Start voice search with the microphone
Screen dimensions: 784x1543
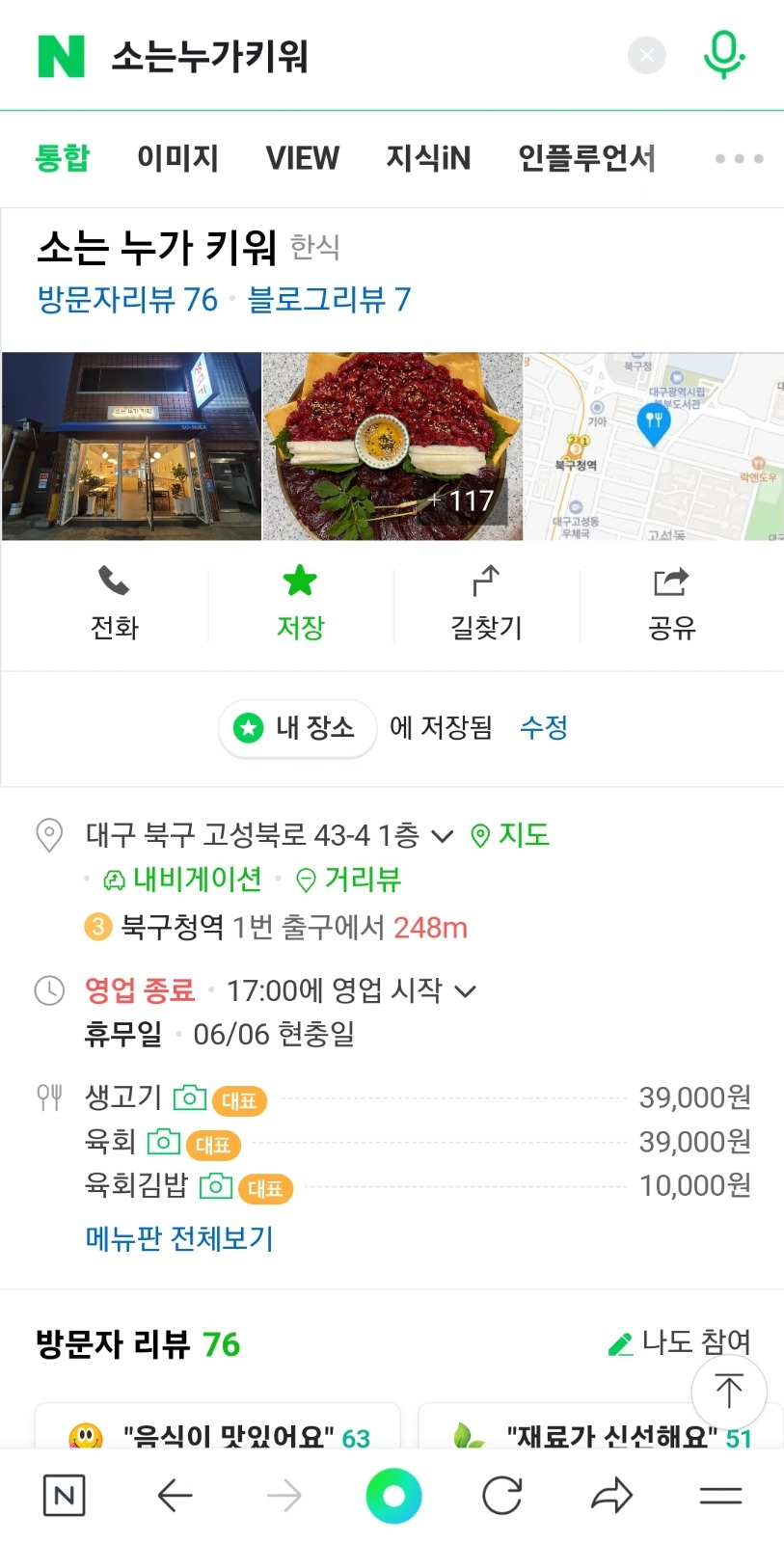pyautogui.click(x=723, y=54)
